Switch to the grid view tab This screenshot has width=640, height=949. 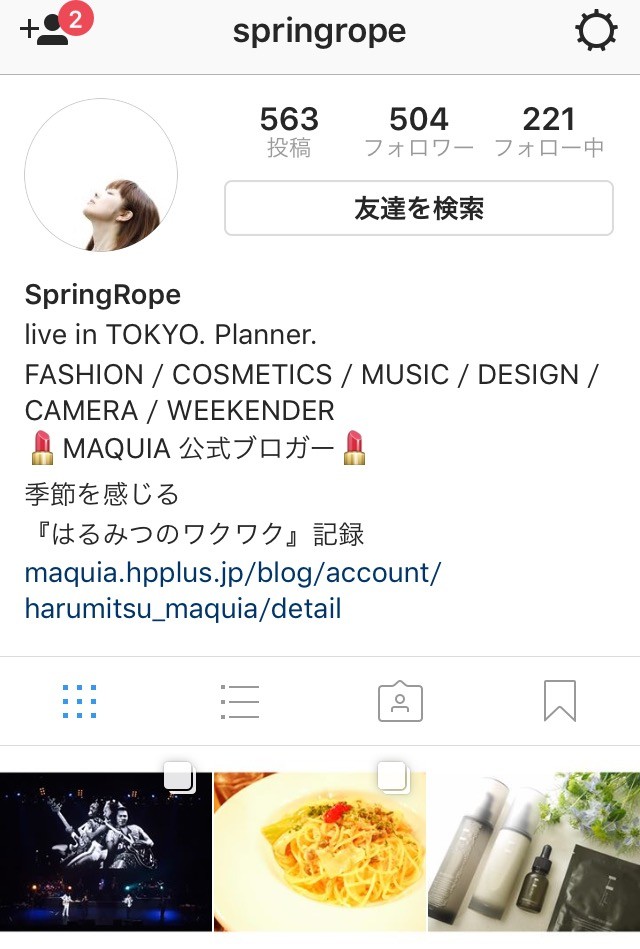point(80,702)
